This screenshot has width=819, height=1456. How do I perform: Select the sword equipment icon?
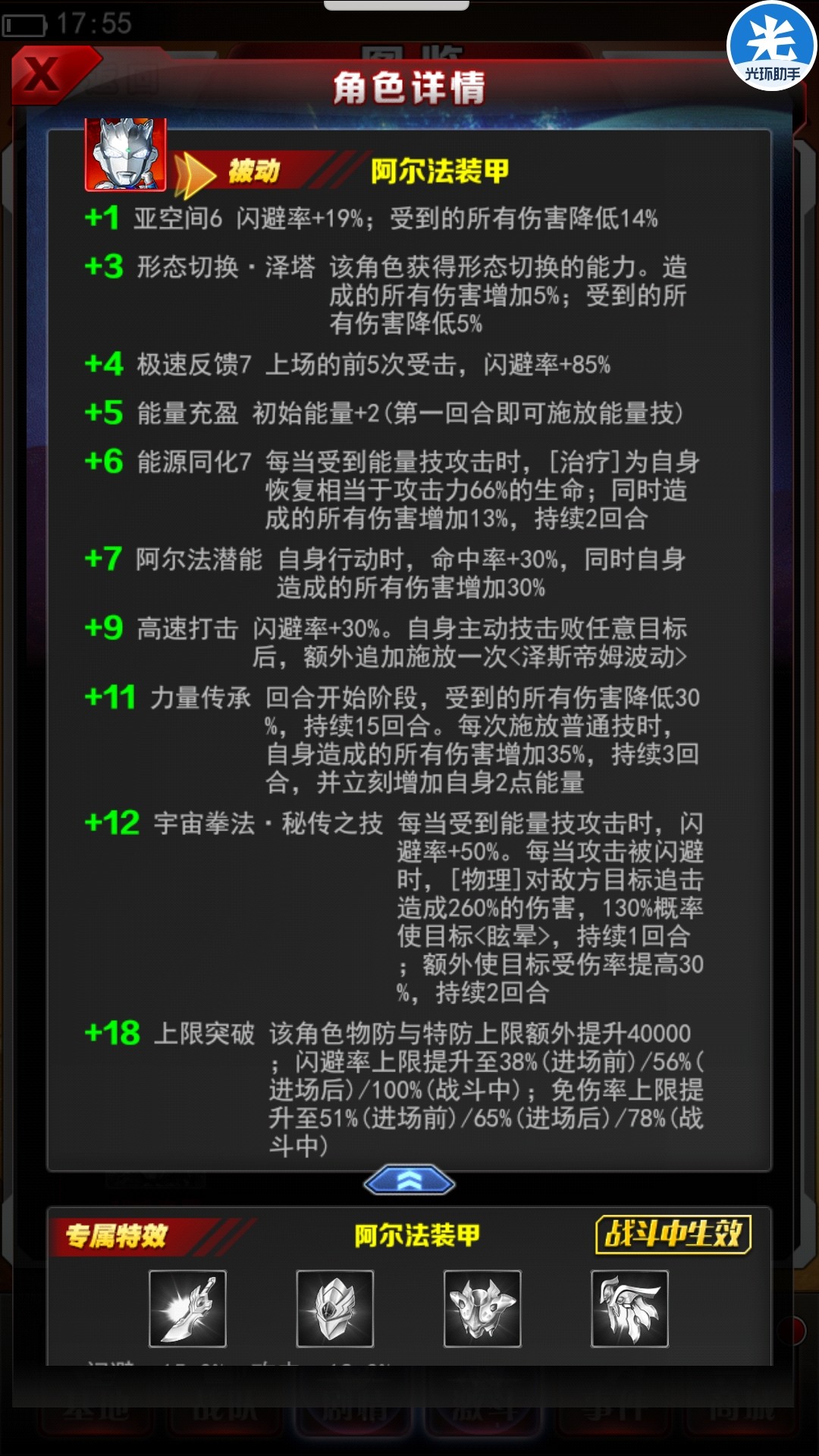187,1309
